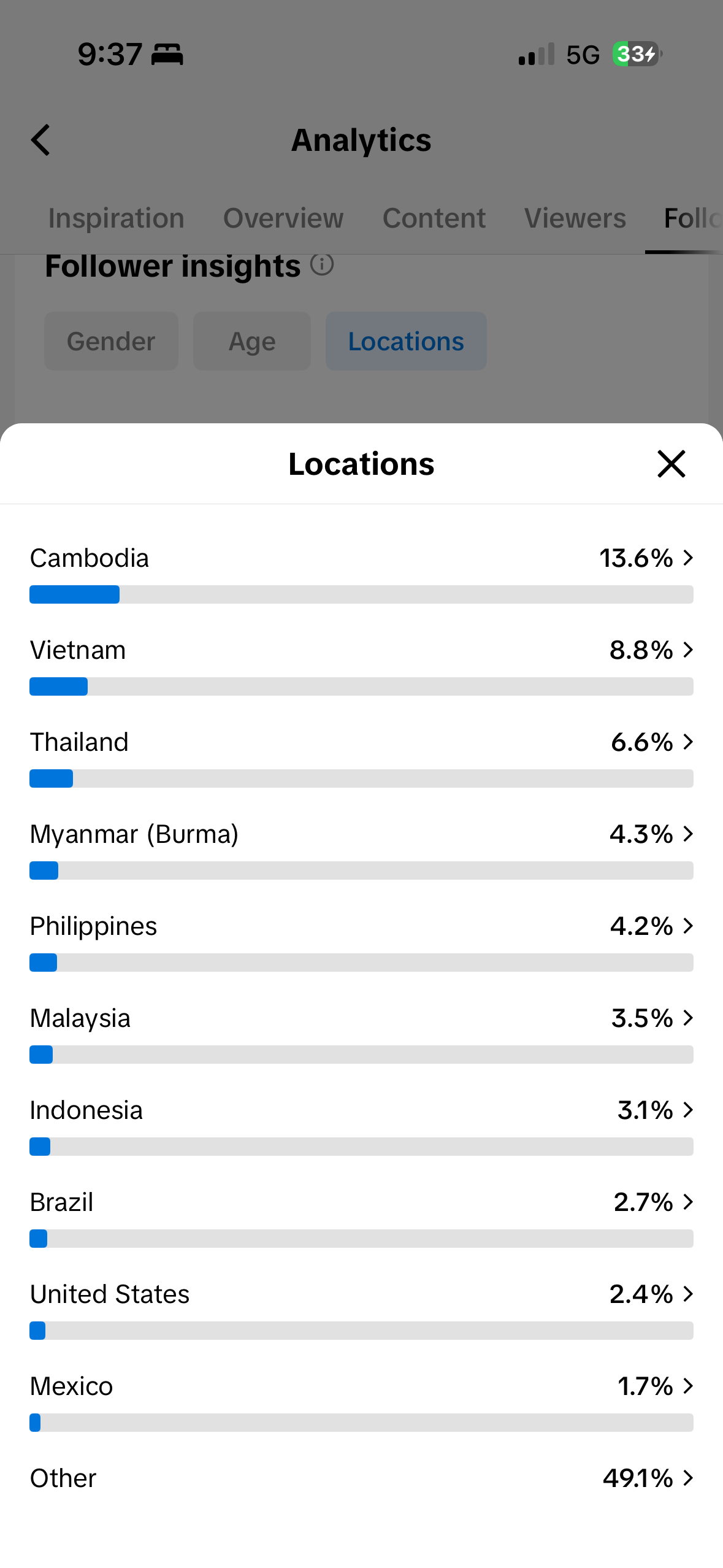Open the Other locations row
723x1568 pixels.
click(x=361, y=1478)
